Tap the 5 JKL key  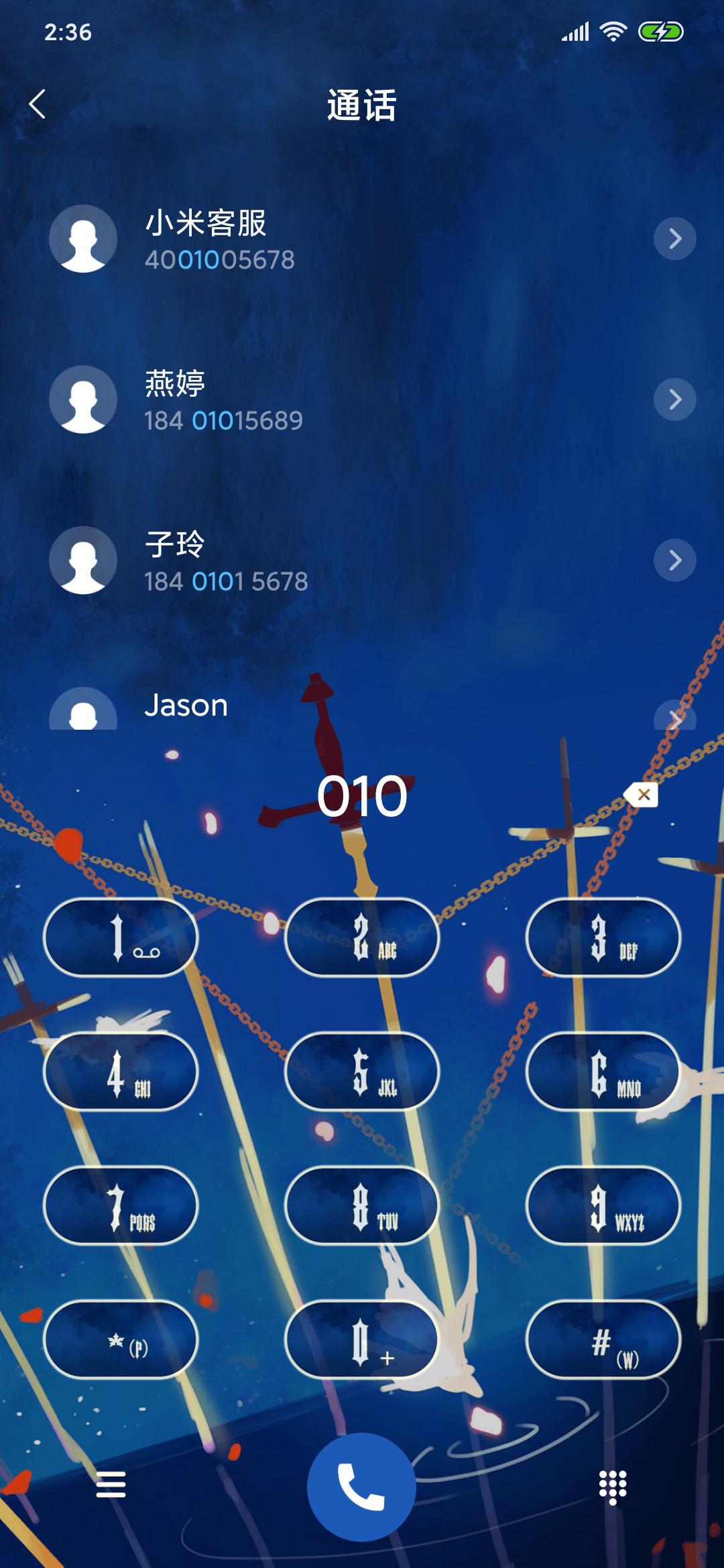(x=362, y=1071)
